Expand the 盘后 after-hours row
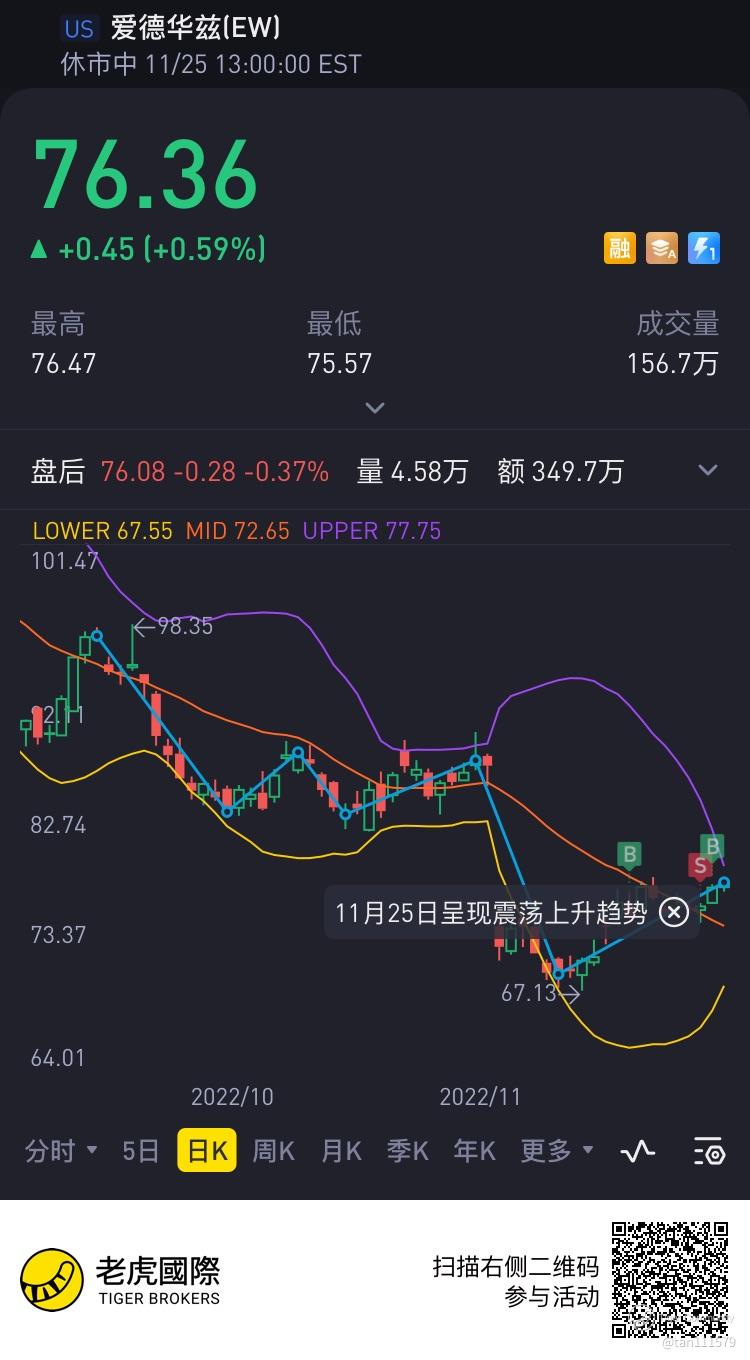 707,470
